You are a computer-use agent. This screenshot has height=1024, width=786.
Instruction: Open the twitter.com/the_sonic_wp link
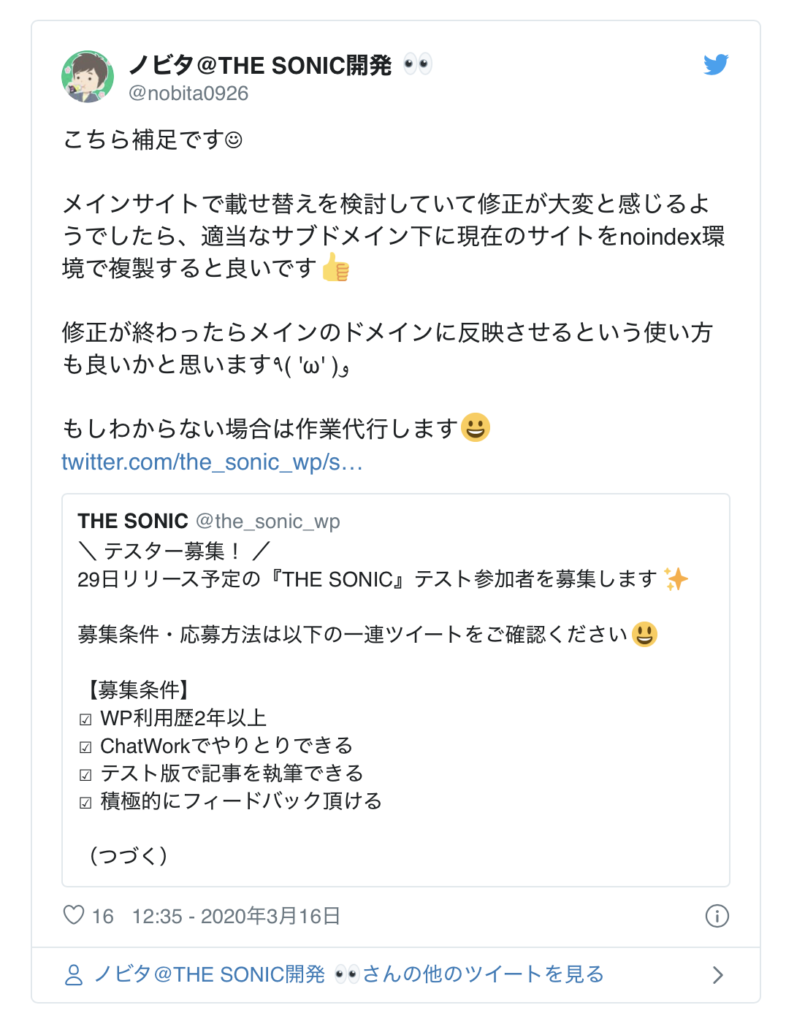[211, 464]
